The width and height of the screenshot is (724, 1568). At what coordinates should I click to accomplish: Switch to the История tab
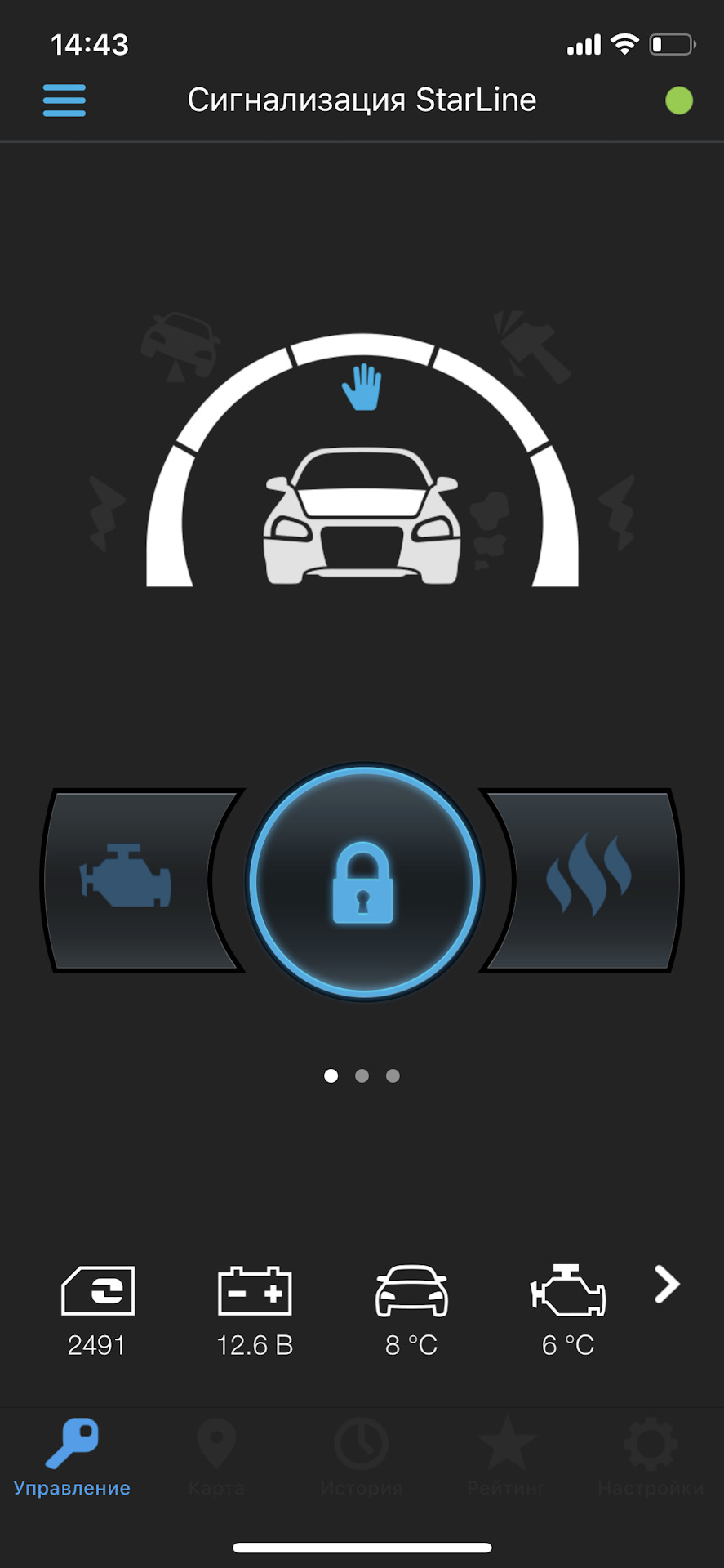click(362, 1458)
